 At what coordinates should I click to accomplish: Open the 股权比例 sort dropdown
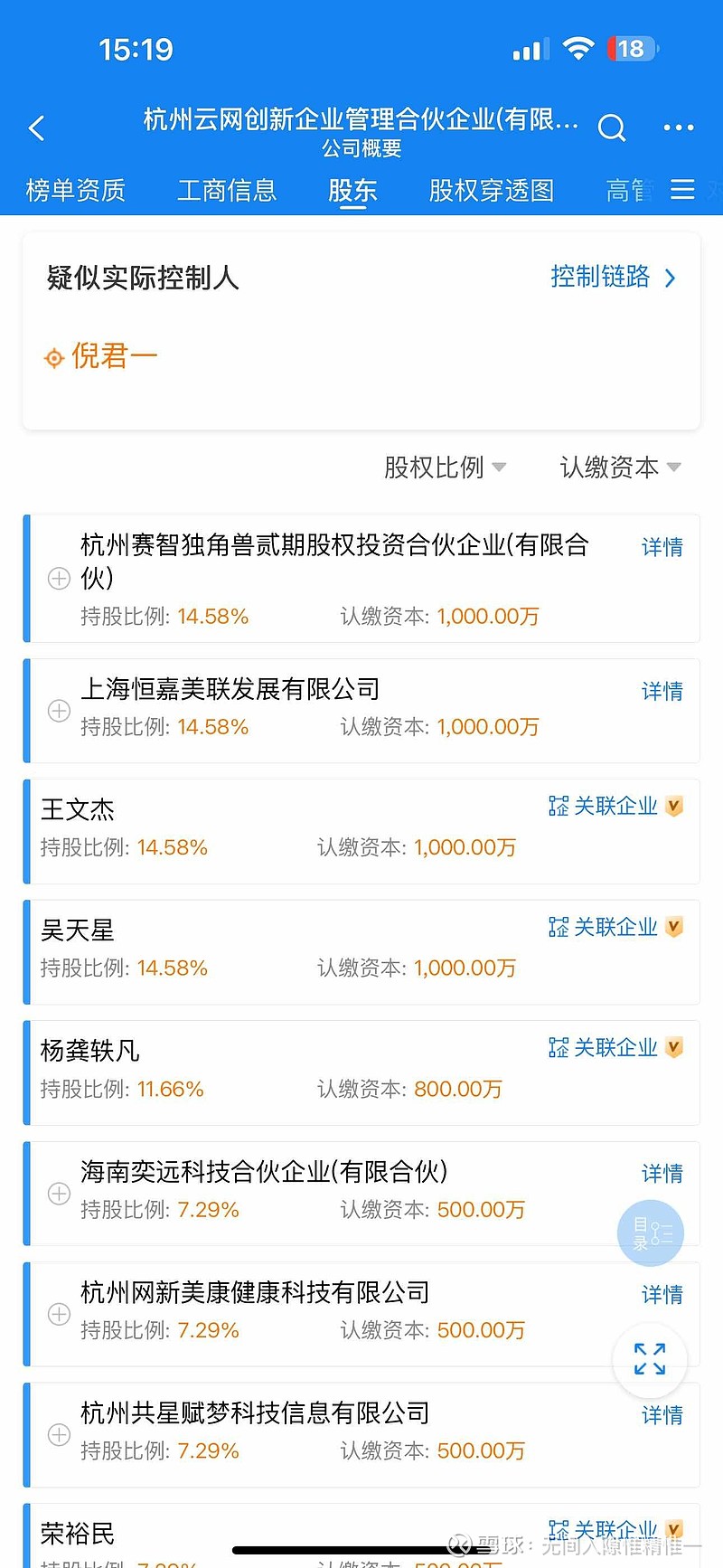443,468
